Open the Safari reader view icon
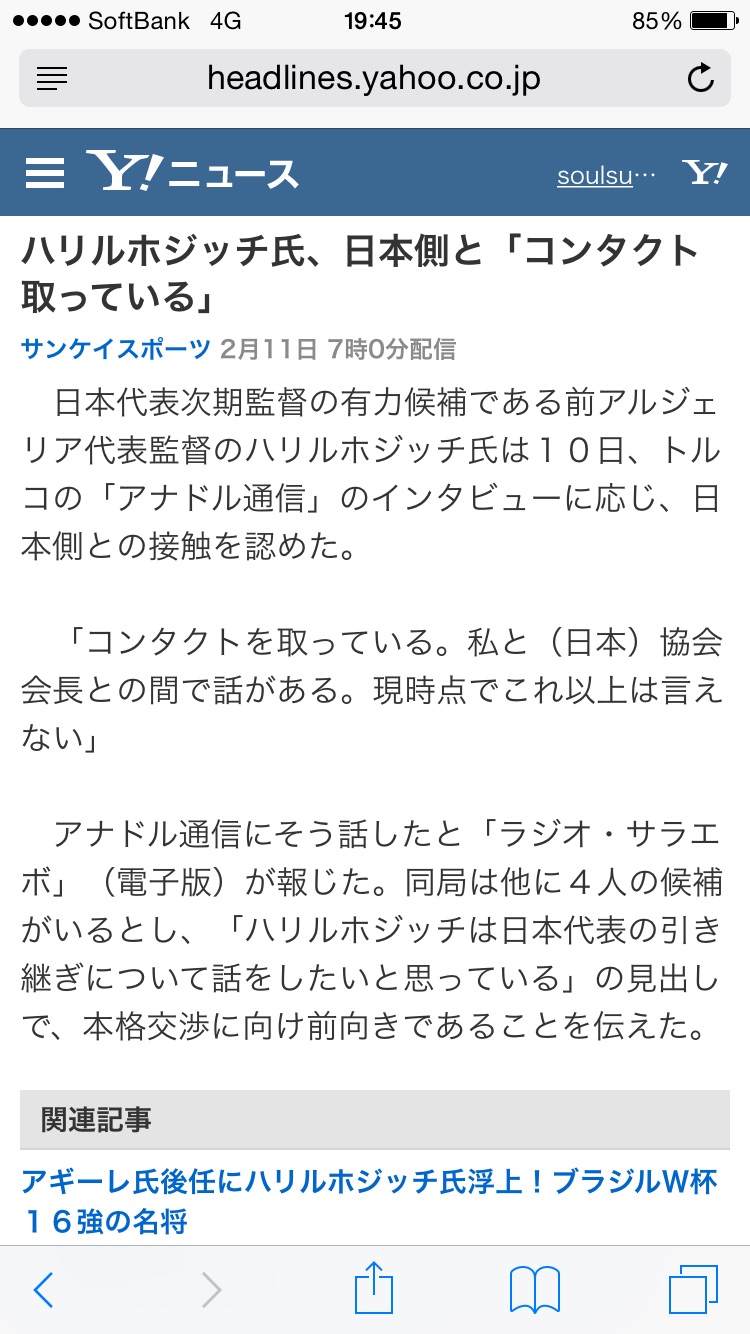Screen dimensions: 750x1334 click(51, 78)
